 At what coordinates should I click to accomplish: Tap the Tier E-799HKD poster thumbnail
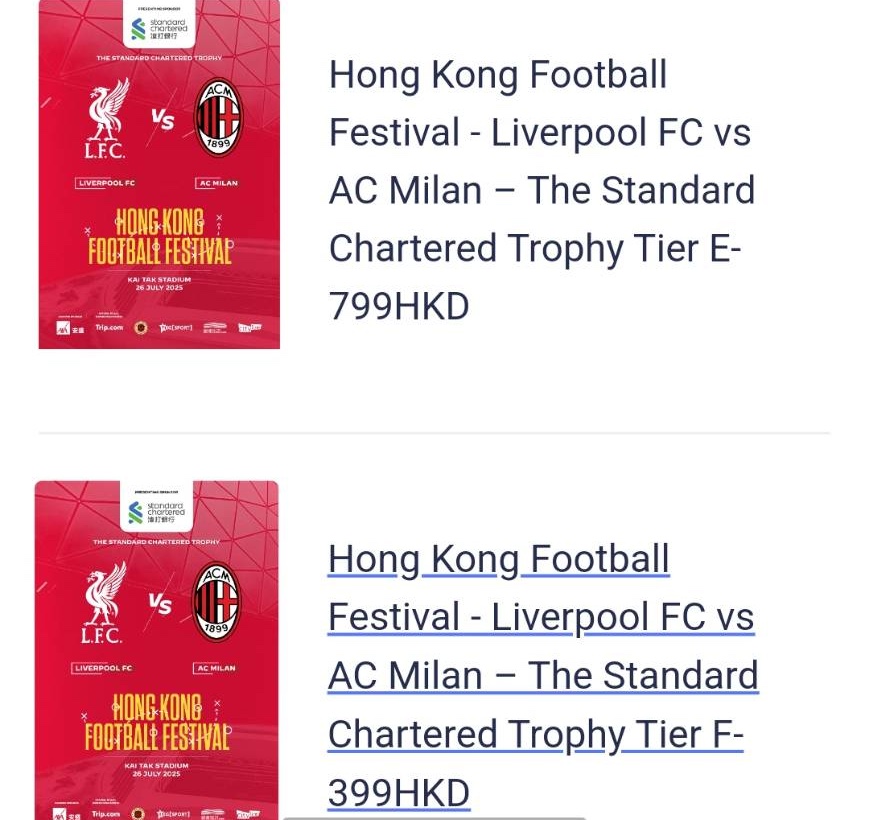[159, 174]
